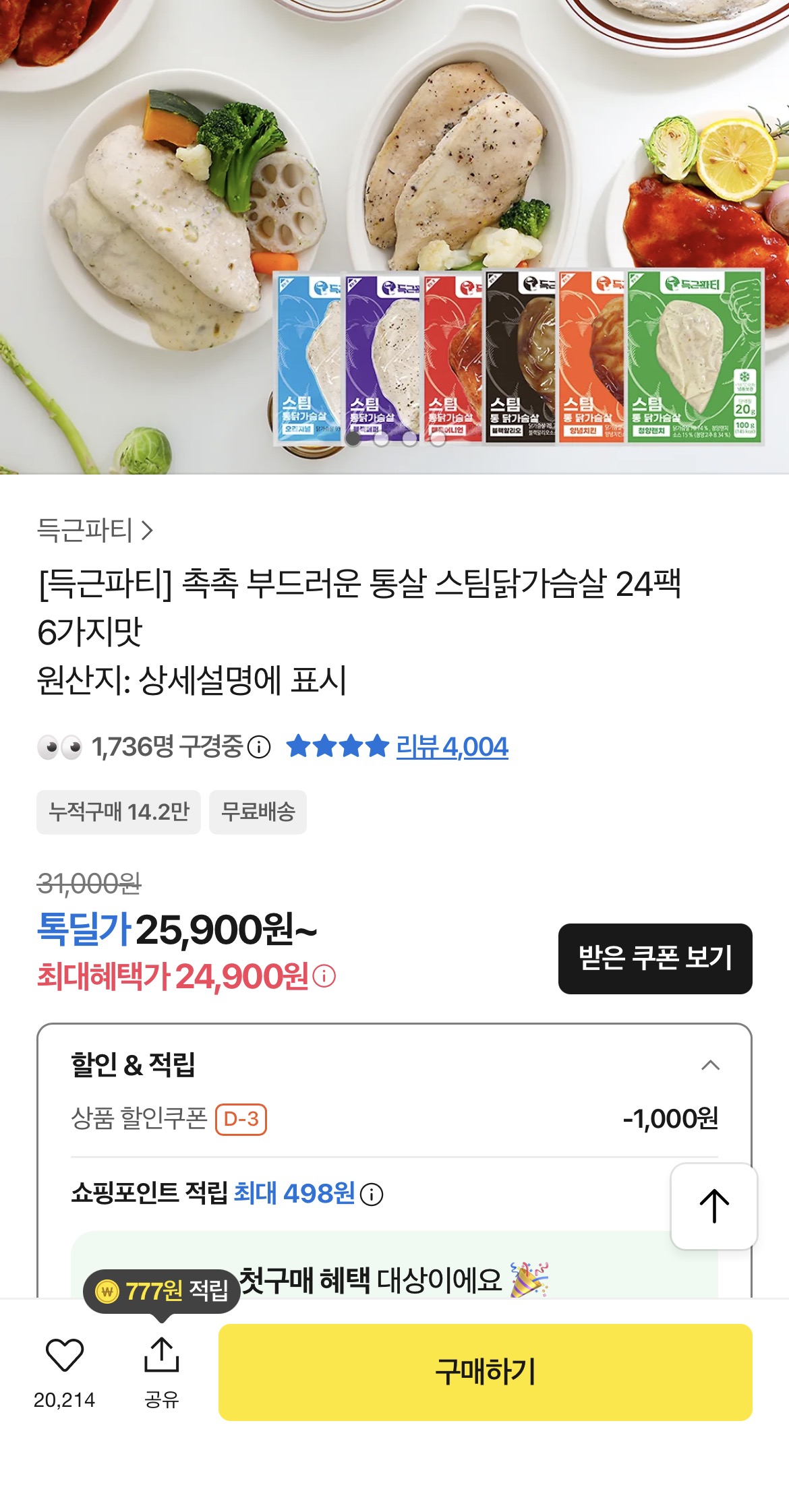The width and height of the screenshot is (789, 1512).
Task: Add this product to favorites via the heart icon
Action: pyautogui.click(x=65, y=1355)
